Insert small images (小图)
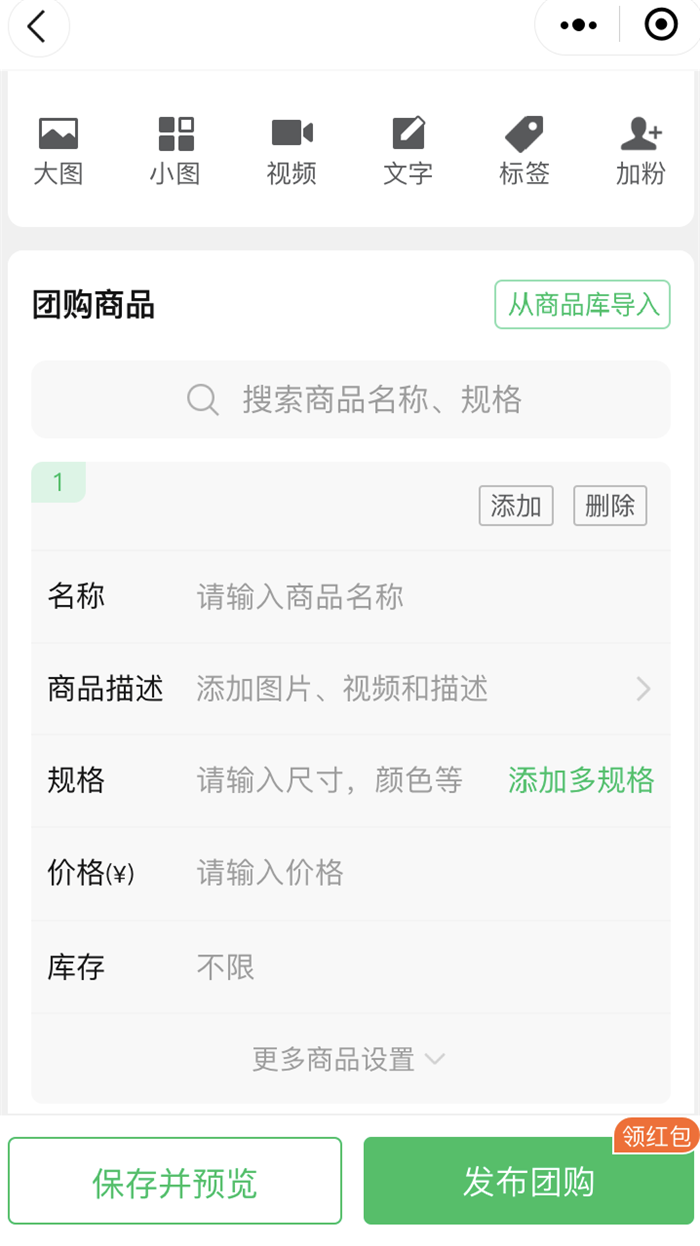Screen dimensions: 700x1246 pyautogui.click(x=175, y=151)
